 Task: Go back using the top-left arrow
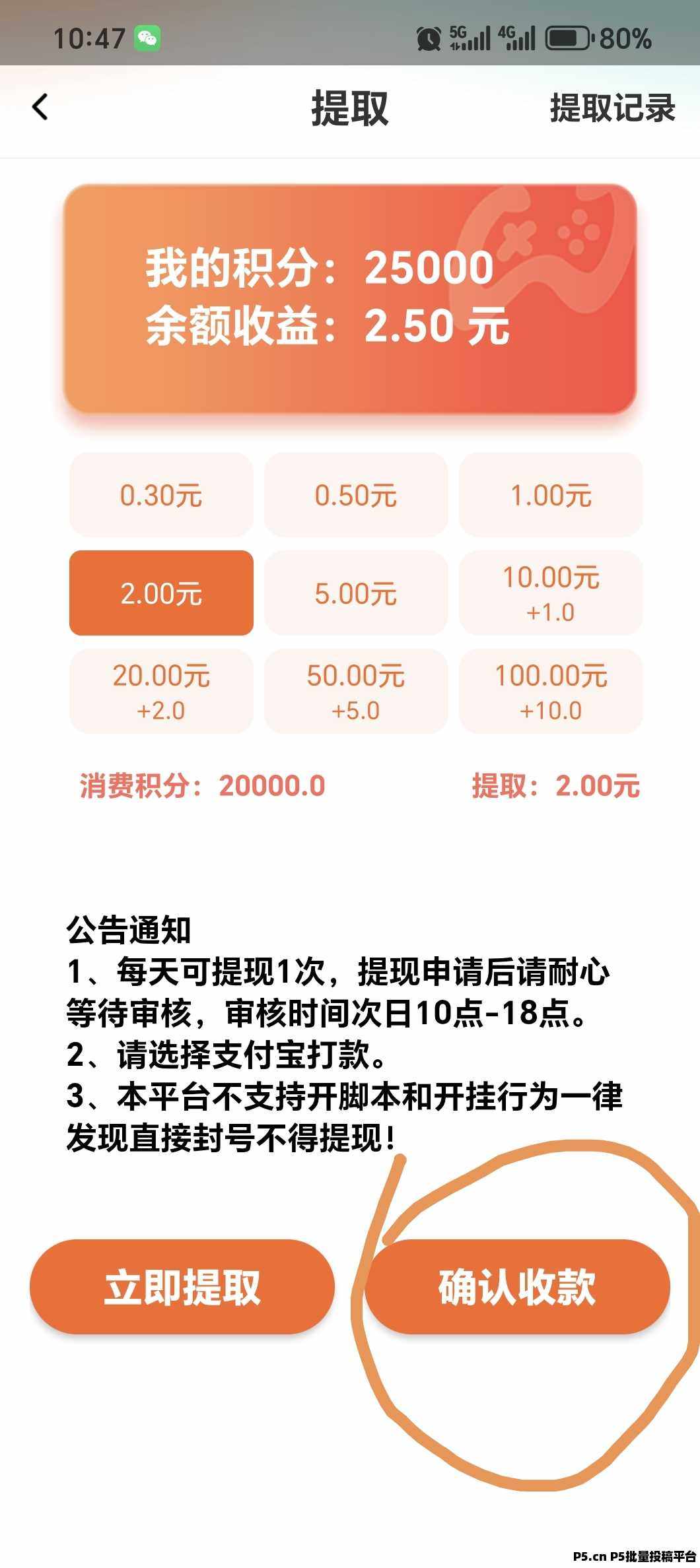(40, 107)
